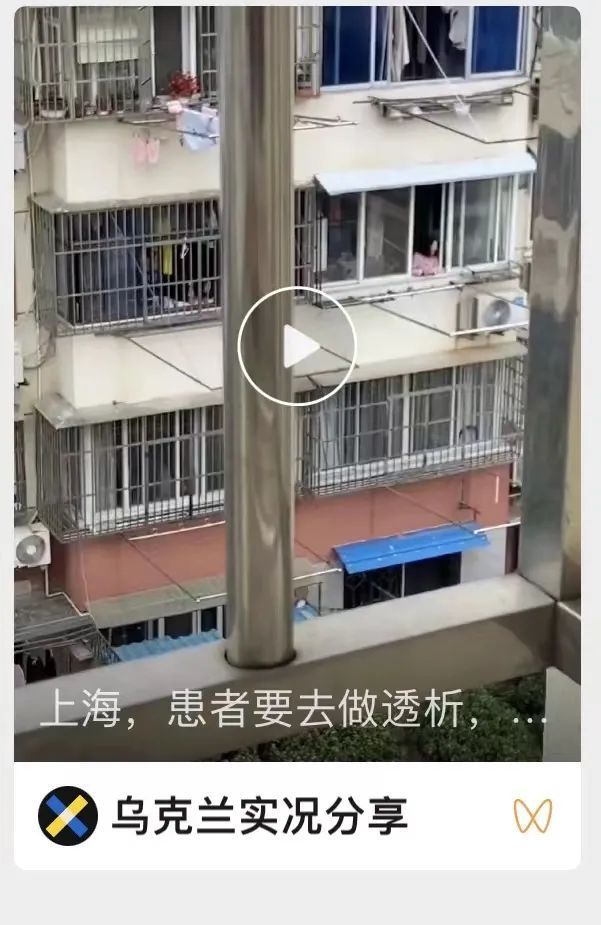
Task: Open the 乌克兰实况分享 channel
Action: point(258,816)
